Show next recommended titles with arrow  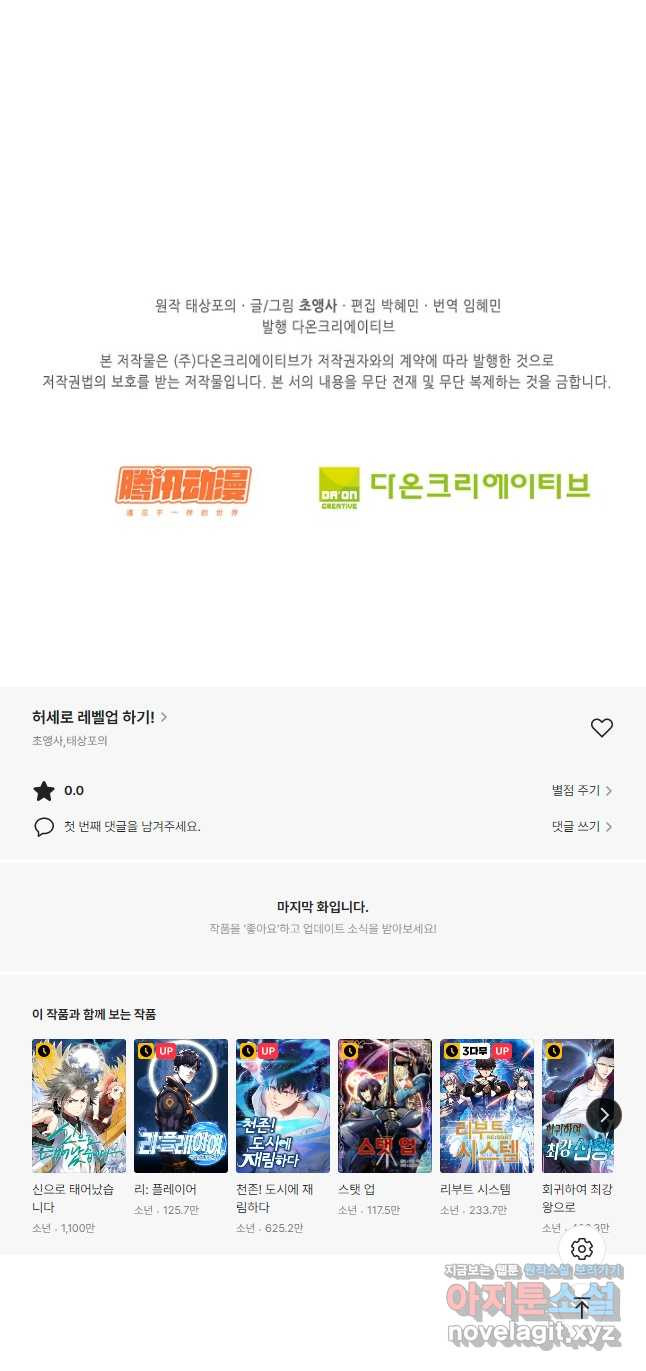(603, 1115)
